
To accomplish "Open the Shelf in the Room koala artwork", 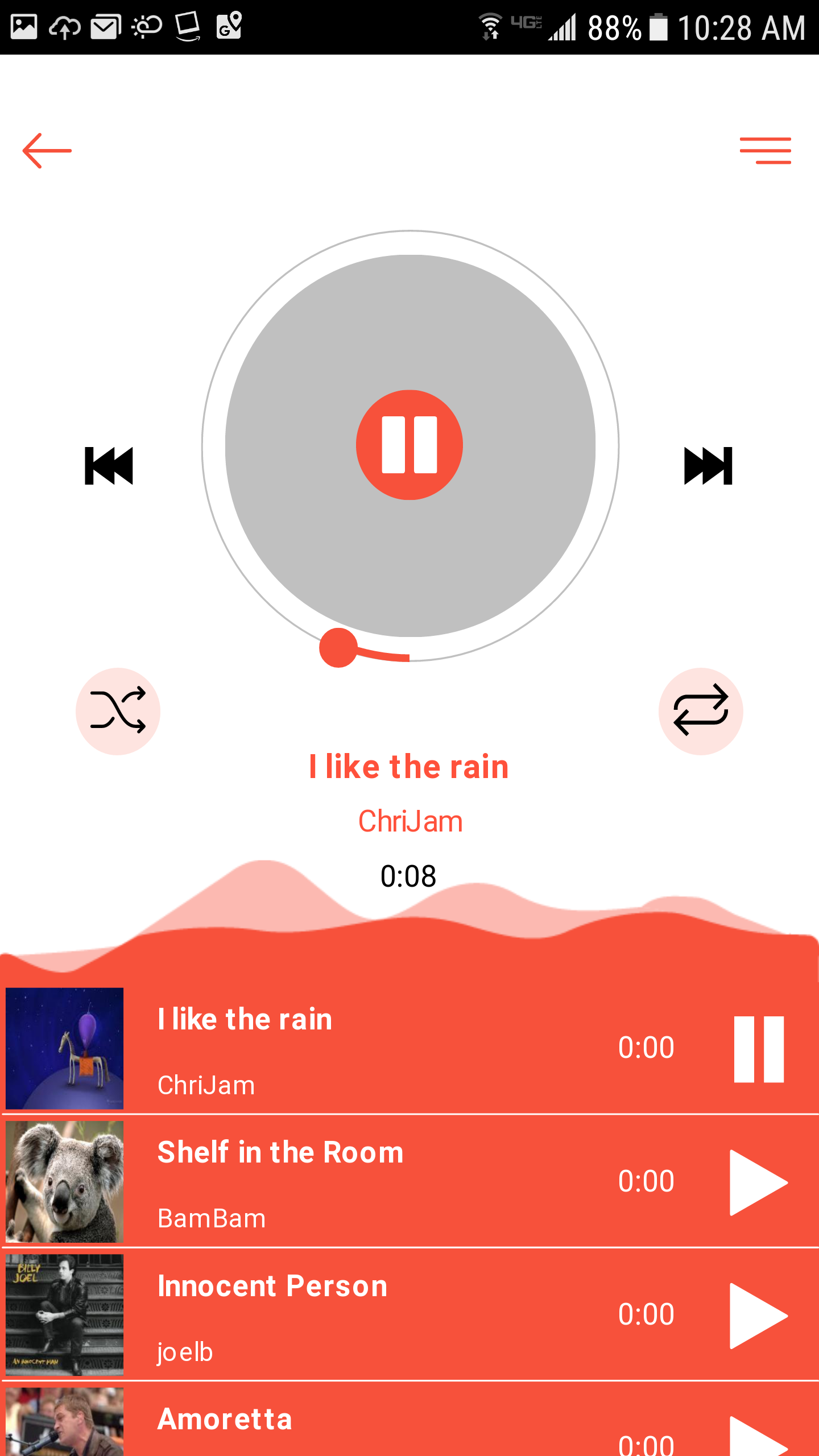I will (65, 1182).
